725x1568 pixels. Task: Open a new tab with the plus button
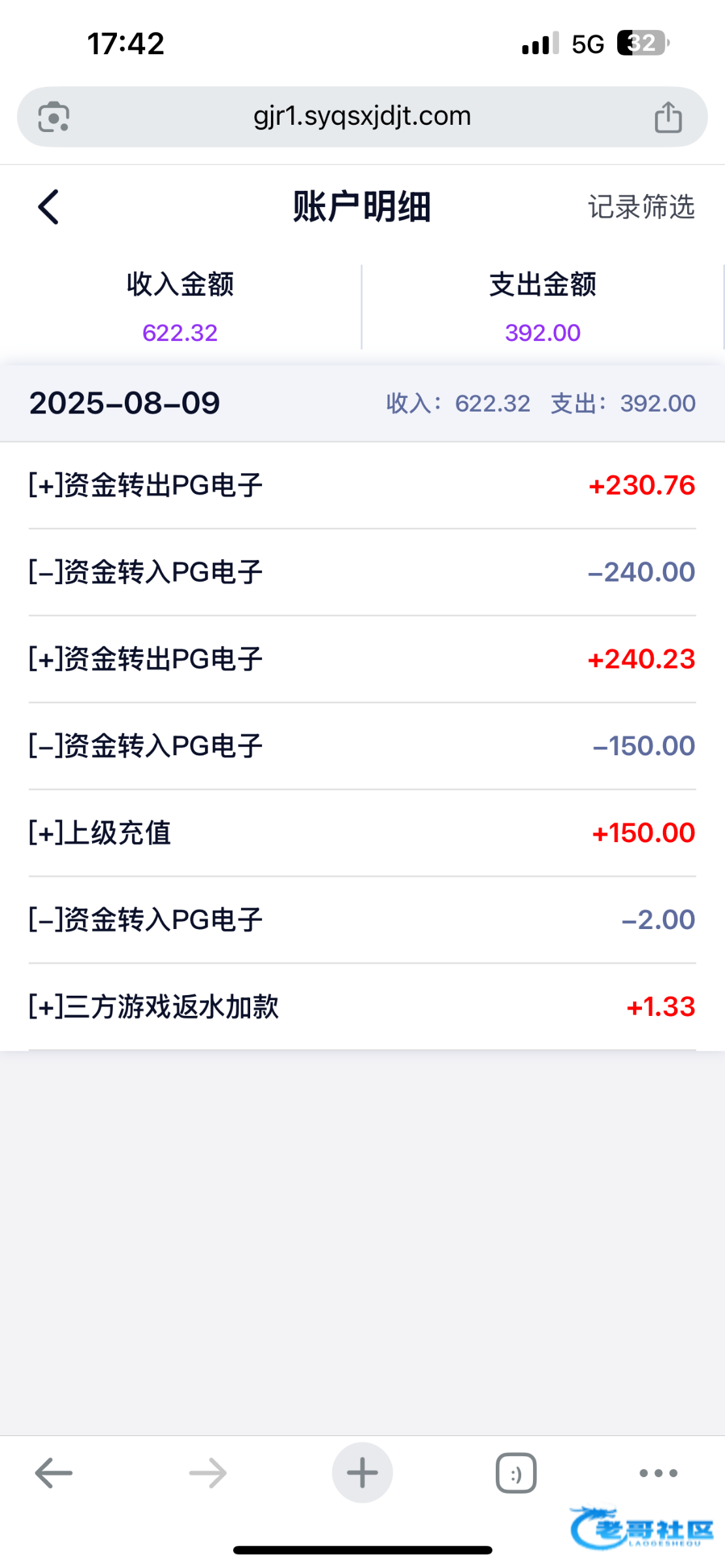click(362, 1473)
